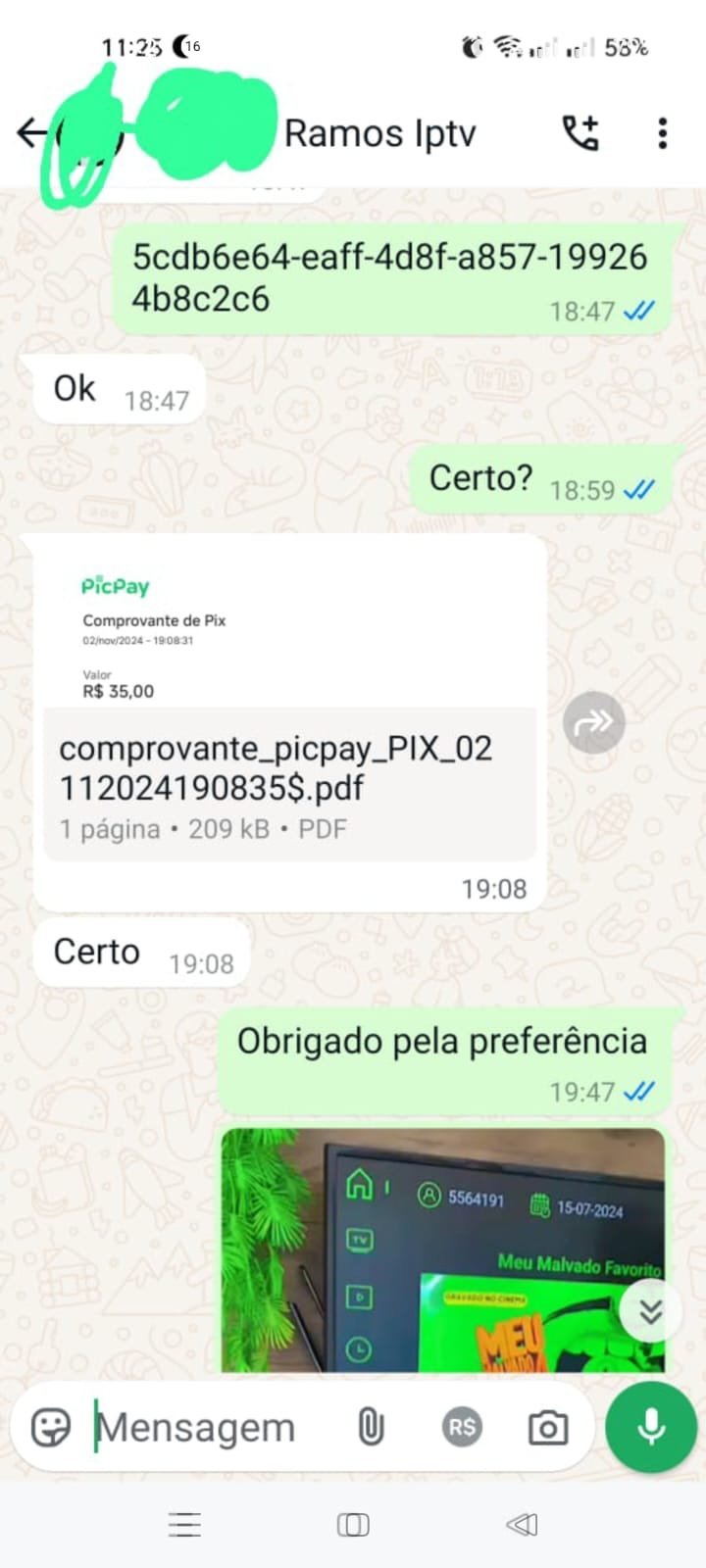Image resolution: width=706 pixels, height=1568 pixels.
Task: Open Ramos Iptv contact info
Action: point(379,133)
